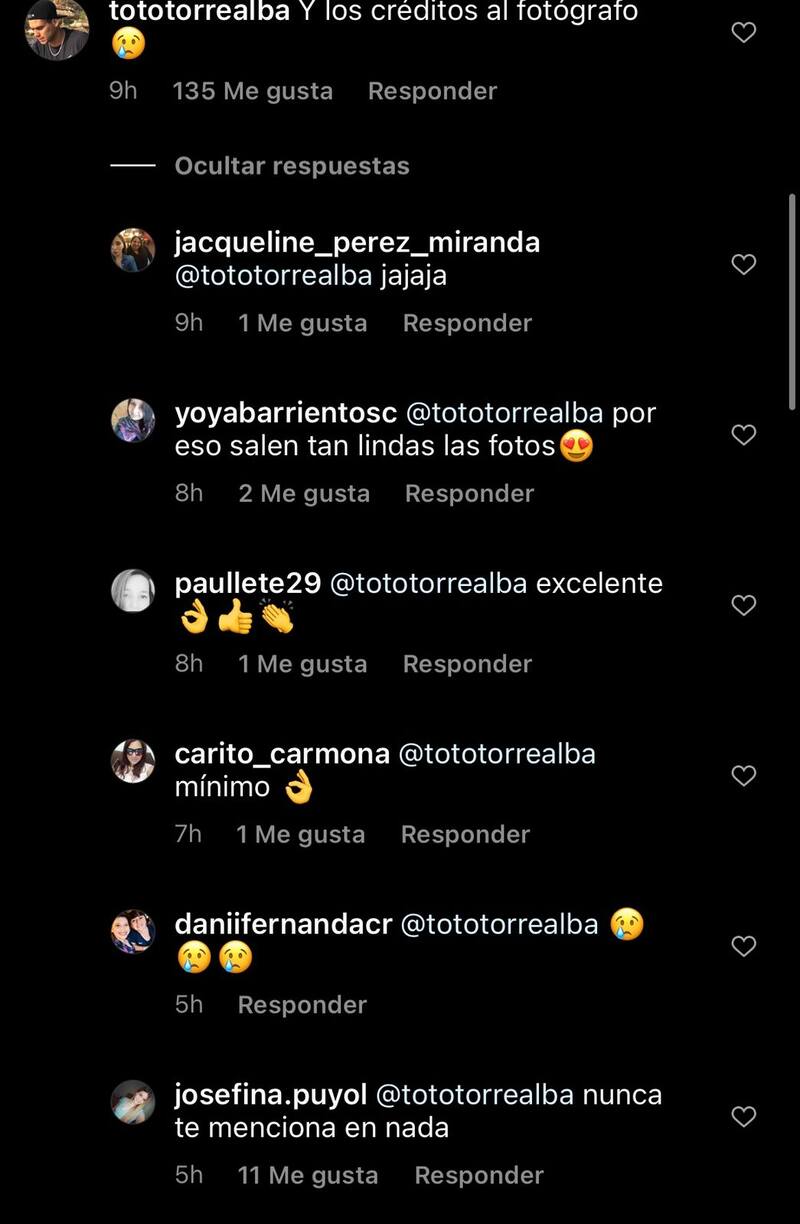This screenshot has height=1224, width=800.
Task: View 11 Me gusta on josefina.puyol's reply
Action: (x=307, y=1175)
